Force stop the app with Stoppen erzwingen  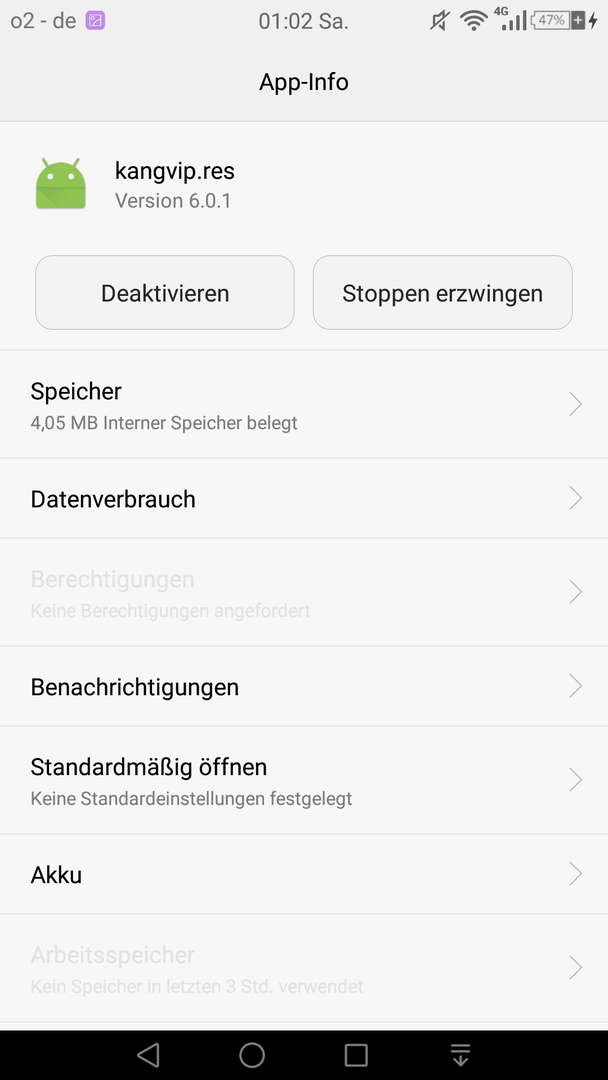(442, 293)
